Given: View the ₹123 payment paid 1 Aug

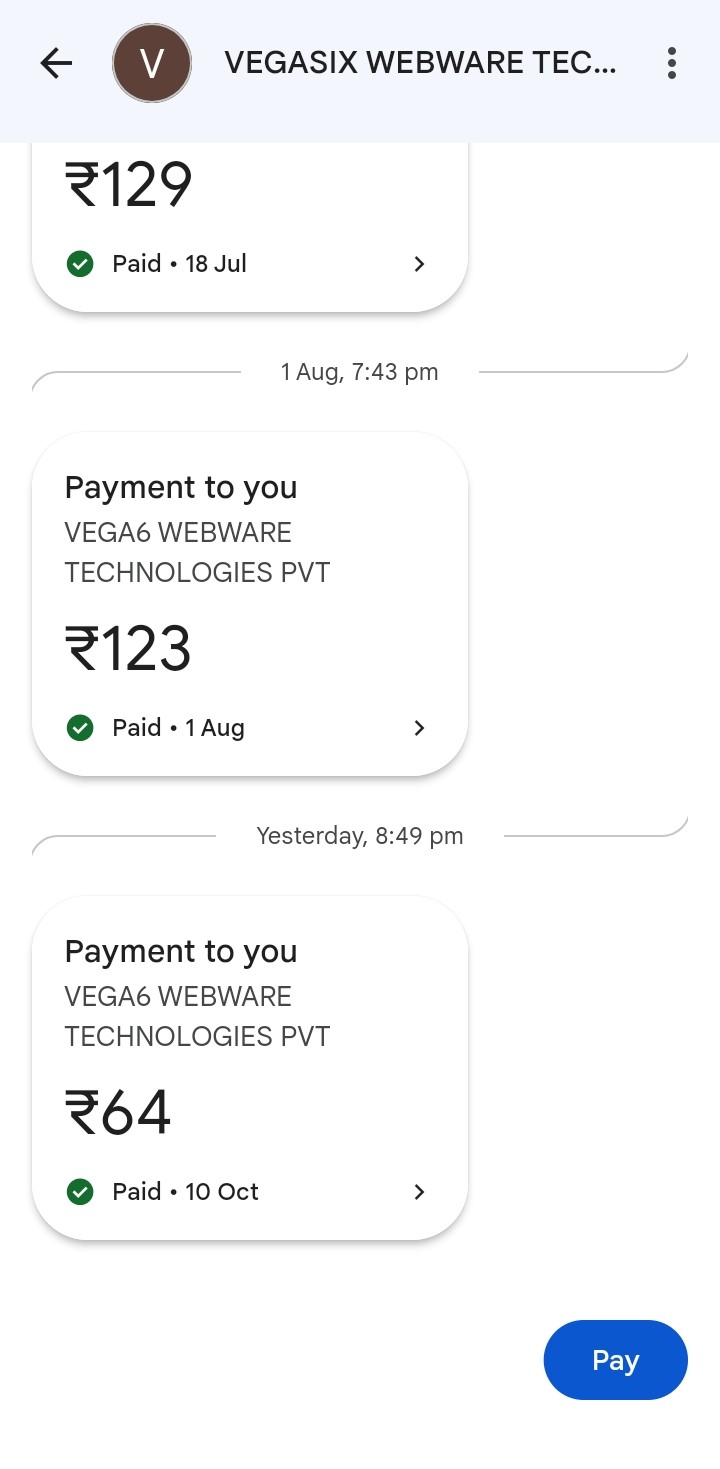Looking at the screenshot, I should tap(250, 604).
